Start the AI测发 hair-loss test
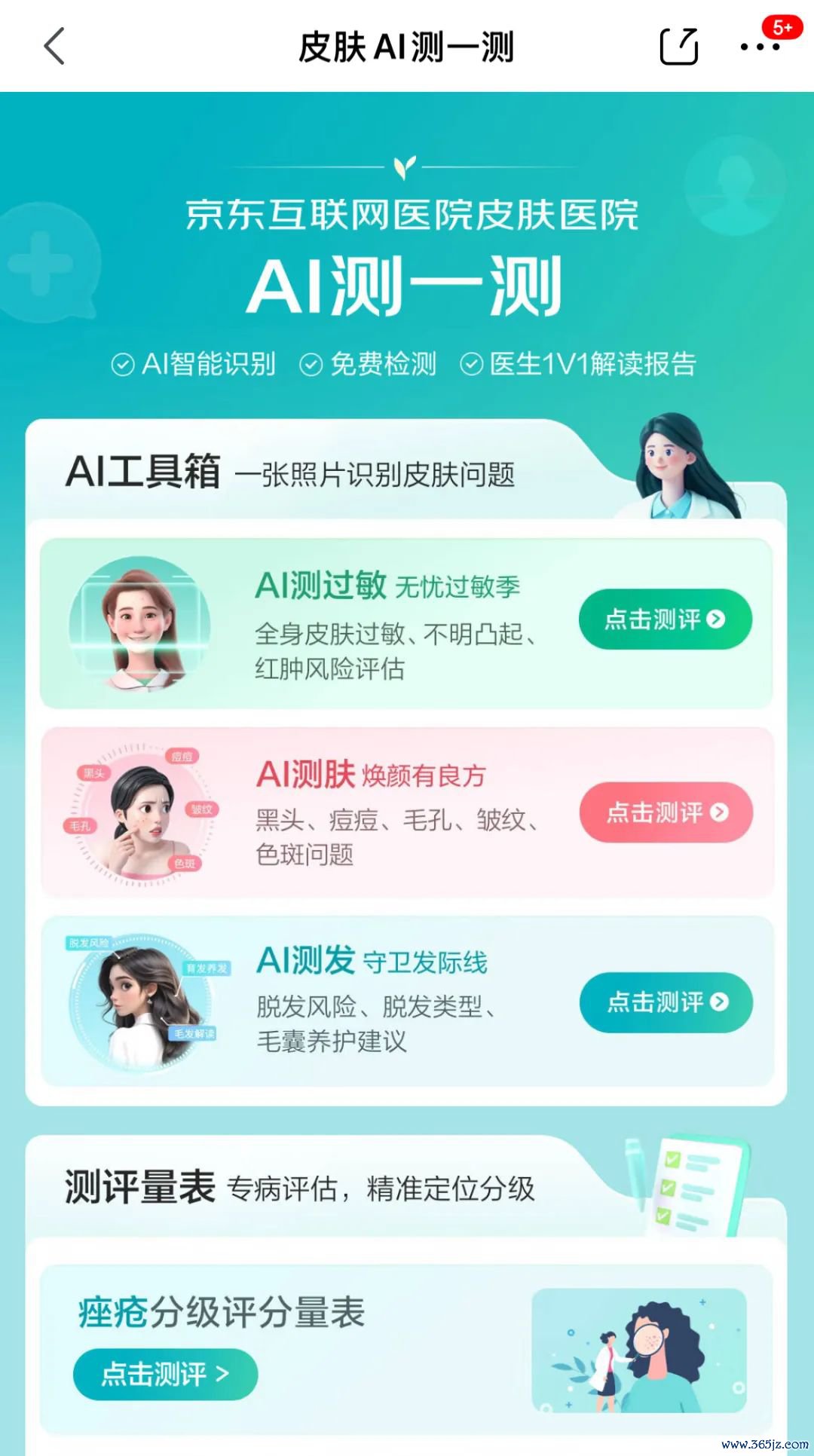Screen dimensions: 814x1456 (x=666, y=1002)
